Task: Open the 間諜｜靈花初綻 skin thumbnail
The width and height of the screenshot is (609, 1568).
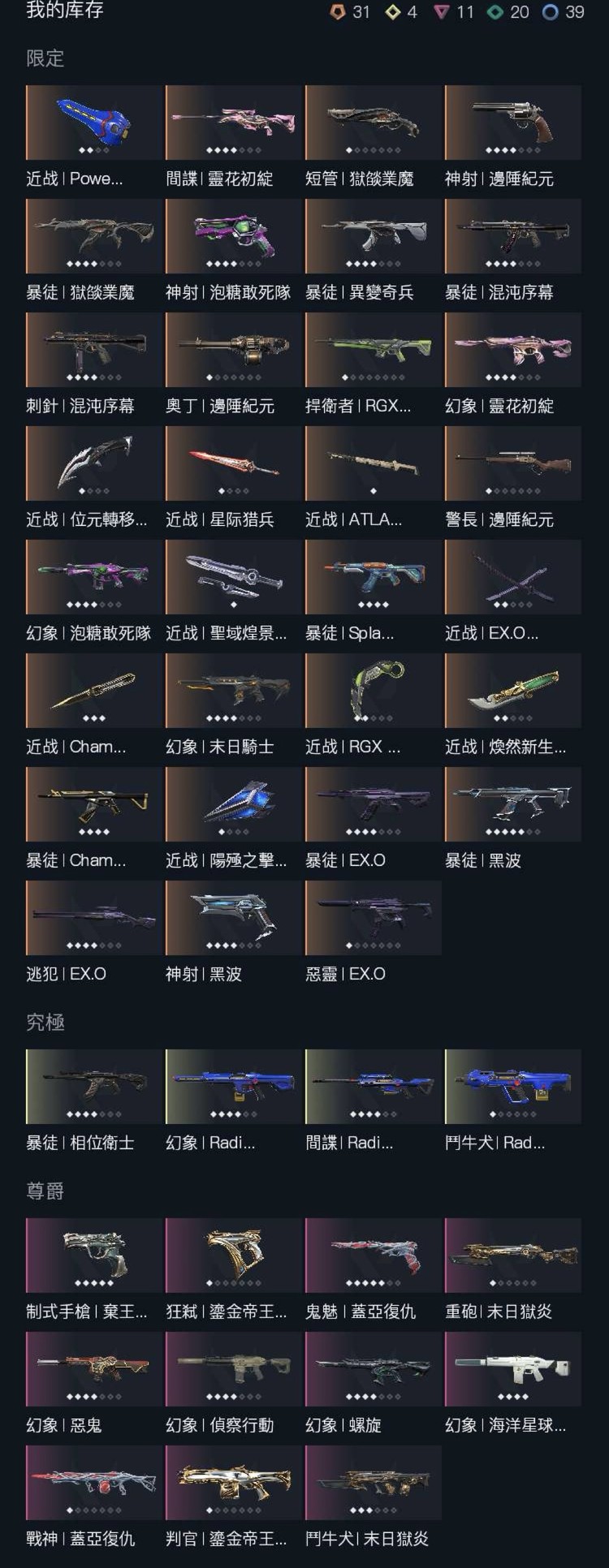Action: pos(232,122)
